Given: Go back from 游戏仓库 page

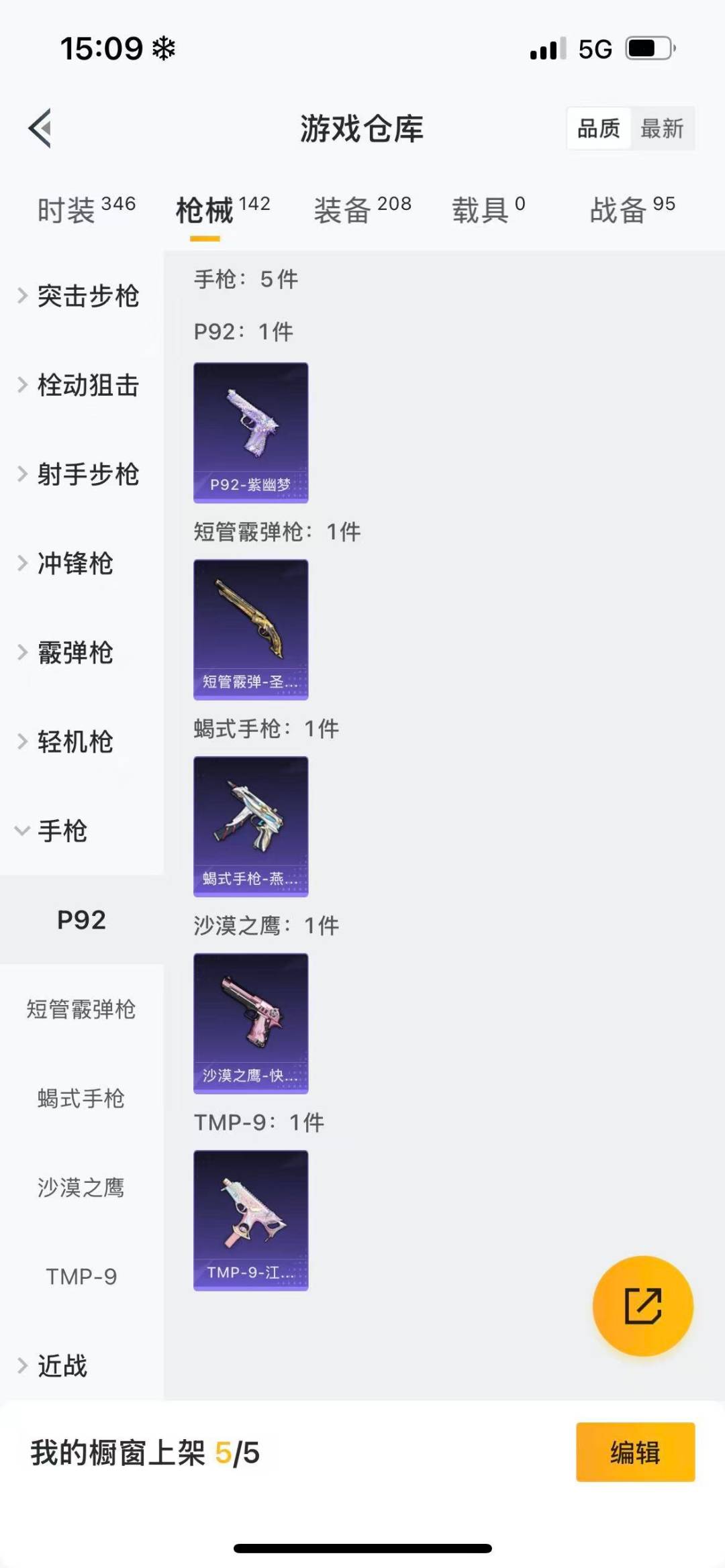Looking at the screenshot, I should click(40, 128).
